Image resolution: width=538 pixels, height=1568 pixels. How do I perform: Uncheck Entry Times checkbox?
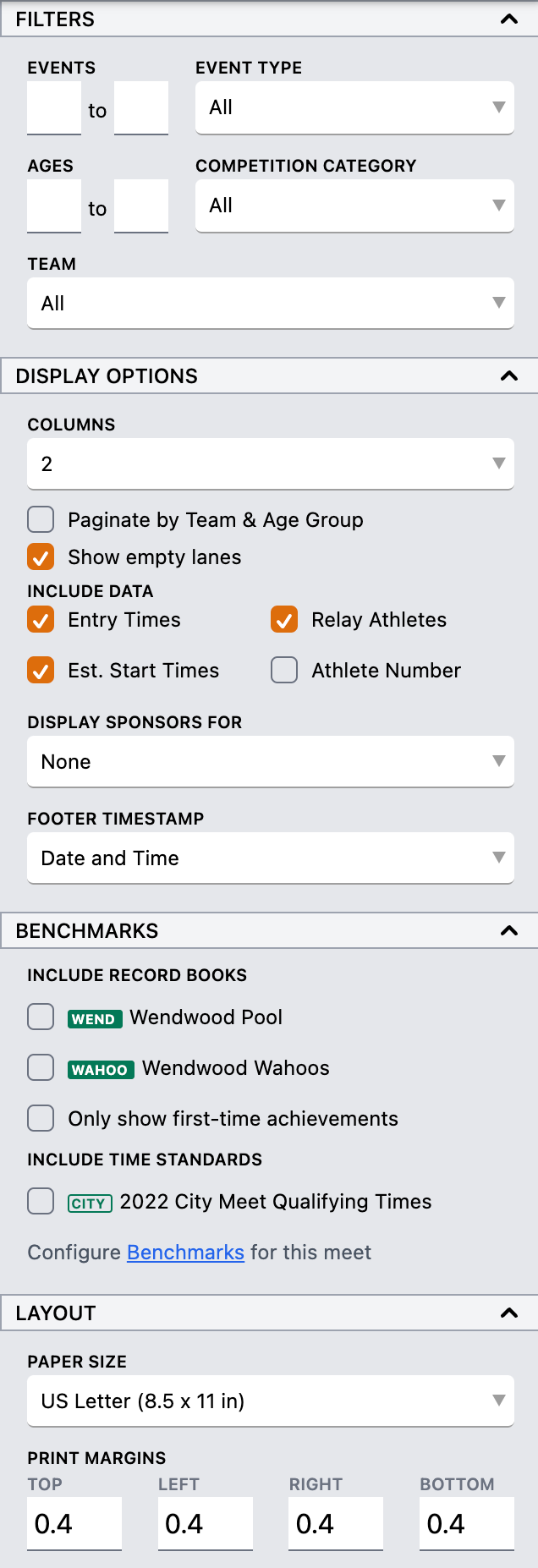41,619
